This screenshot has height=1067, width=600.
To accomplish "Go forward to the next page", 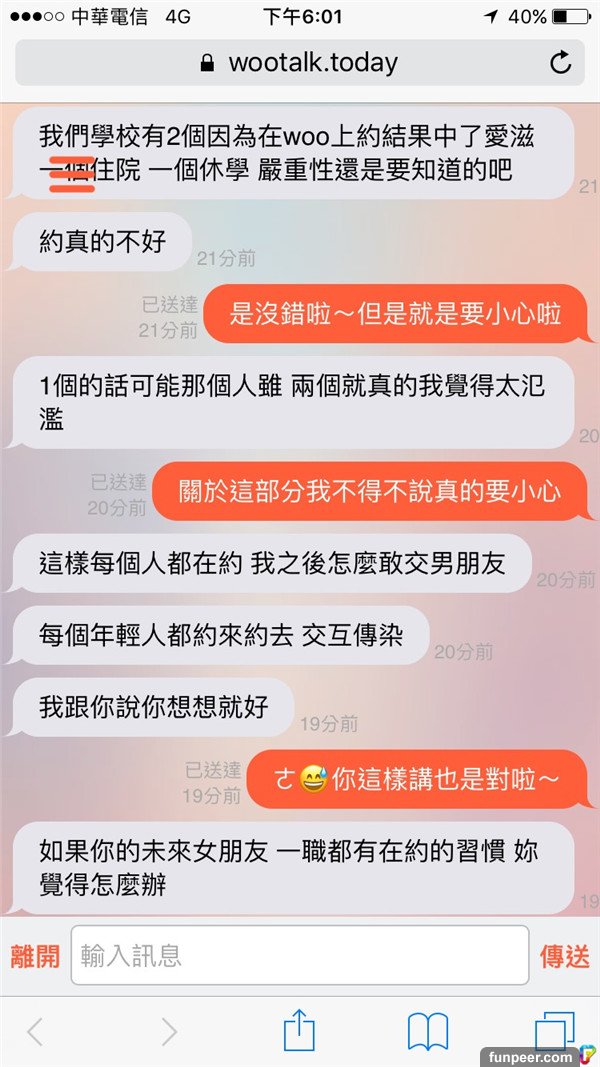I will 169,1031.
